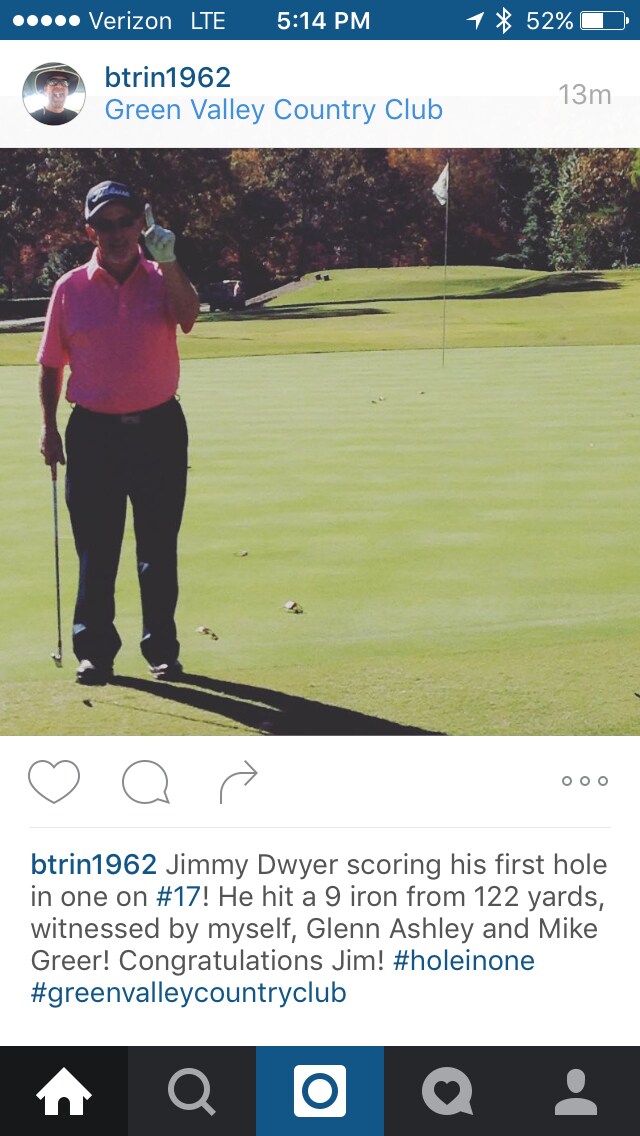The image size is (640, 1136).
Task: Share this post via the arrow icon
Action: [x=238, y=782]
